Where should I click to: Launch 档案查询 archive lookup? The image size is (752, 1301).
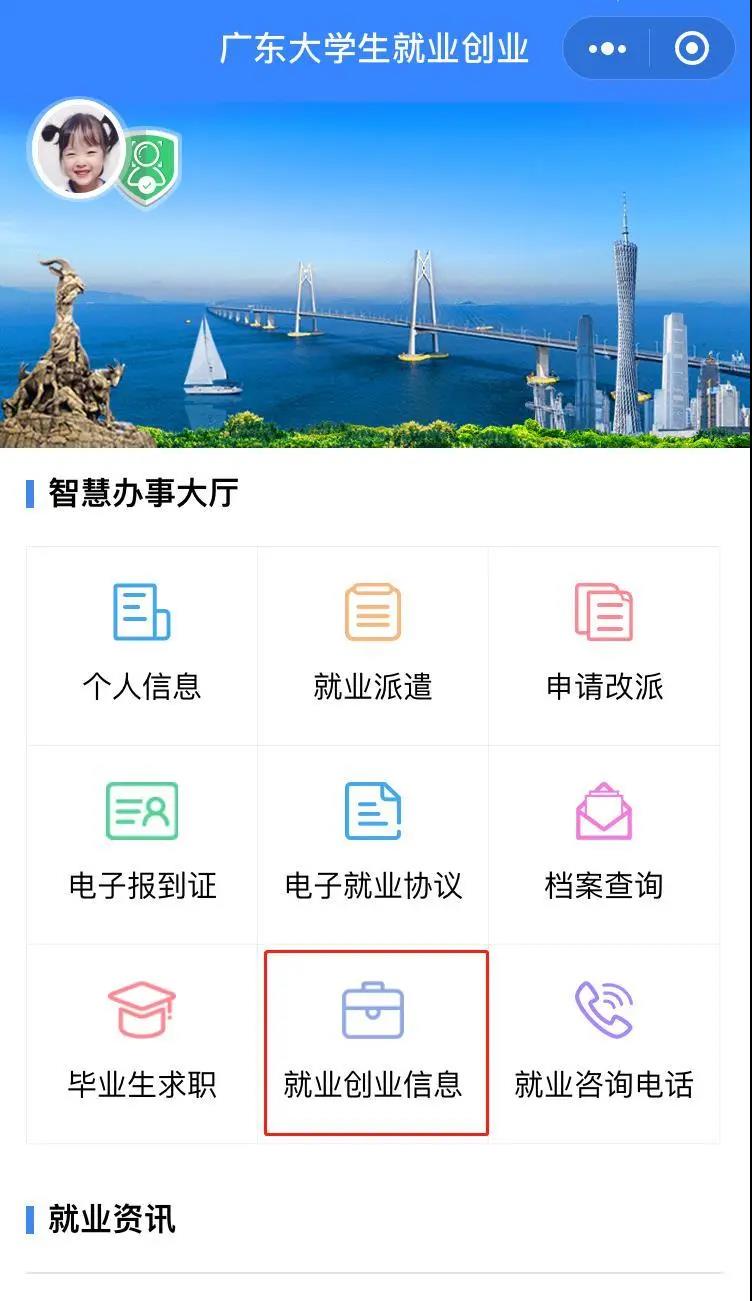[x=604, y=844]
